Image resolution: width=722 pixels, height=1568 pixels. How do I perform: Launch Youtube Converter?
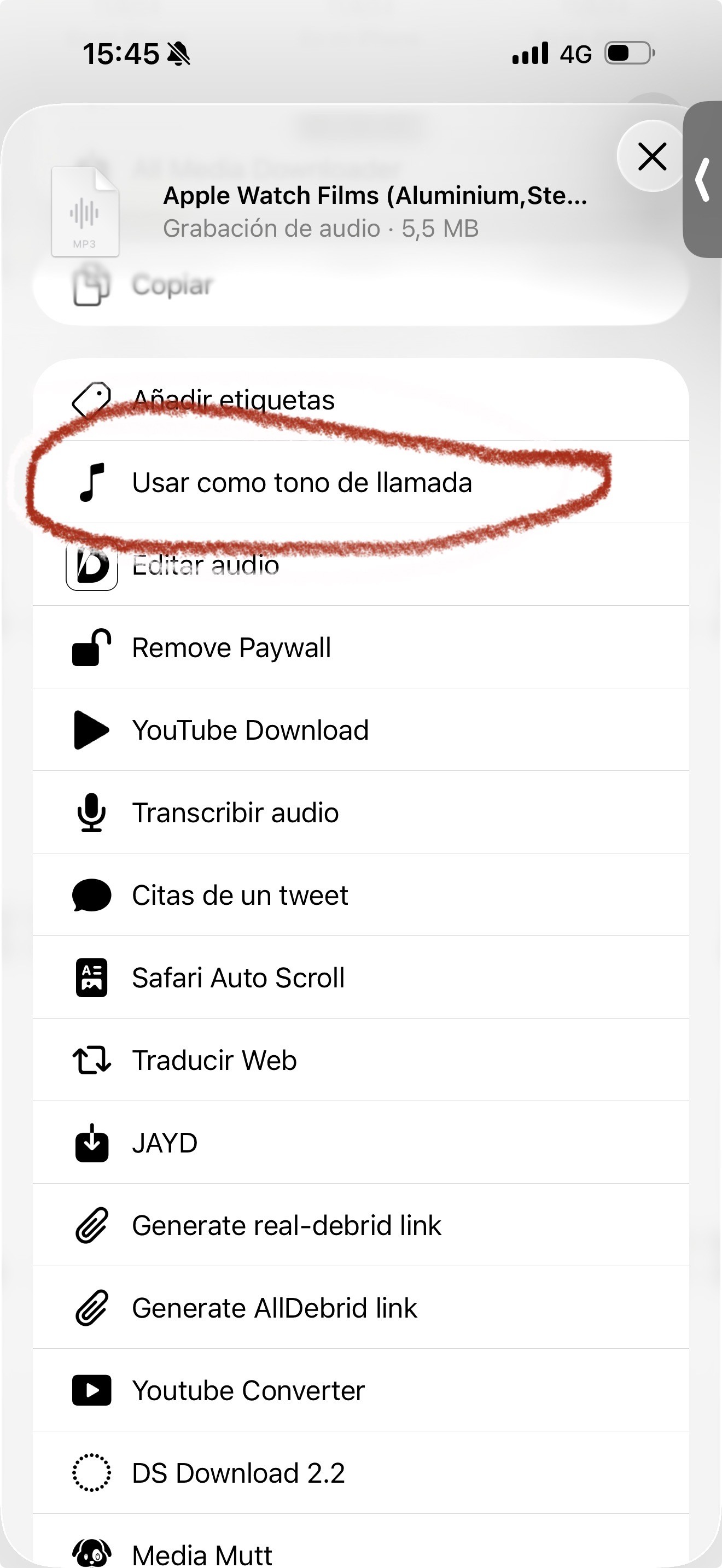(361, 1390)
